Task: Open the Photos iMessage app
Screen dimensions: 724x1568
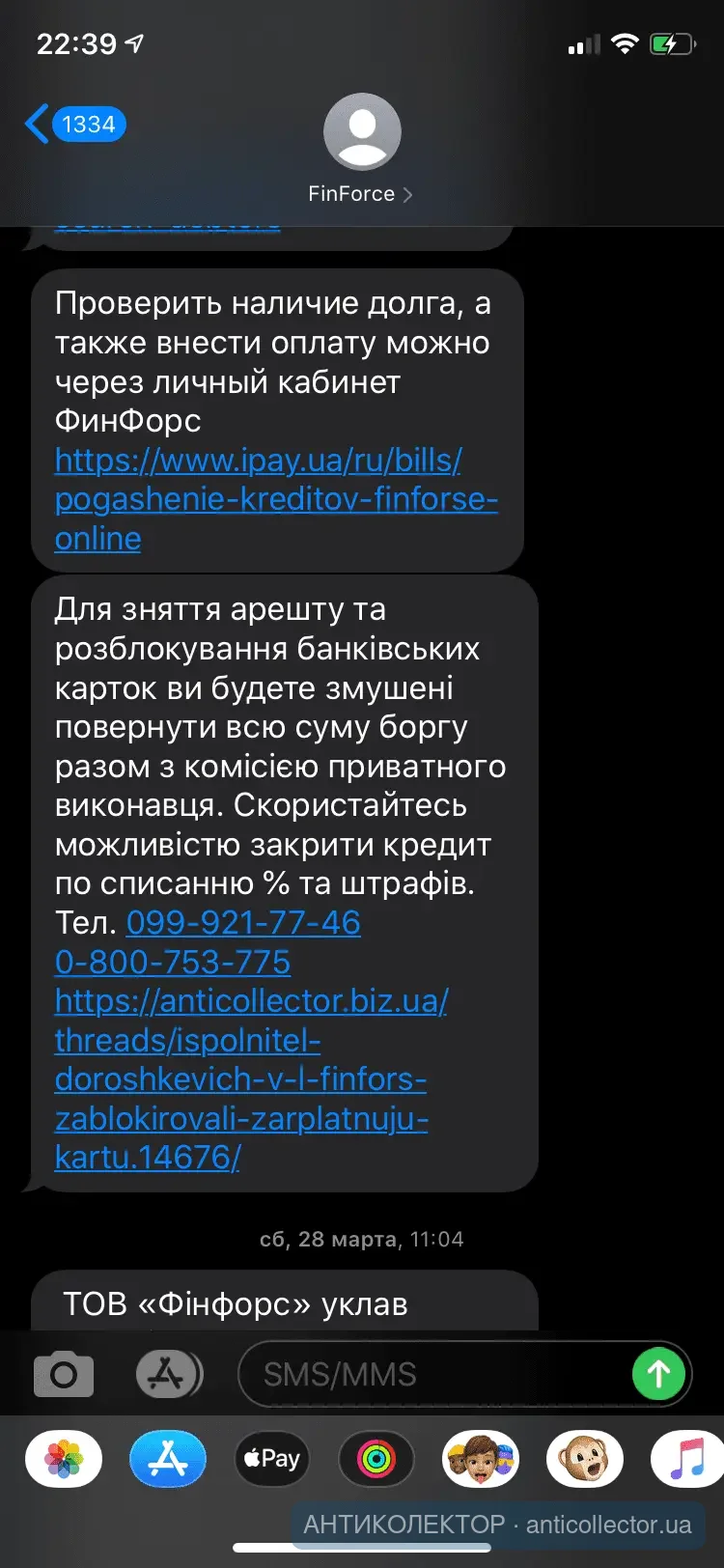Action: [64, 1459]
